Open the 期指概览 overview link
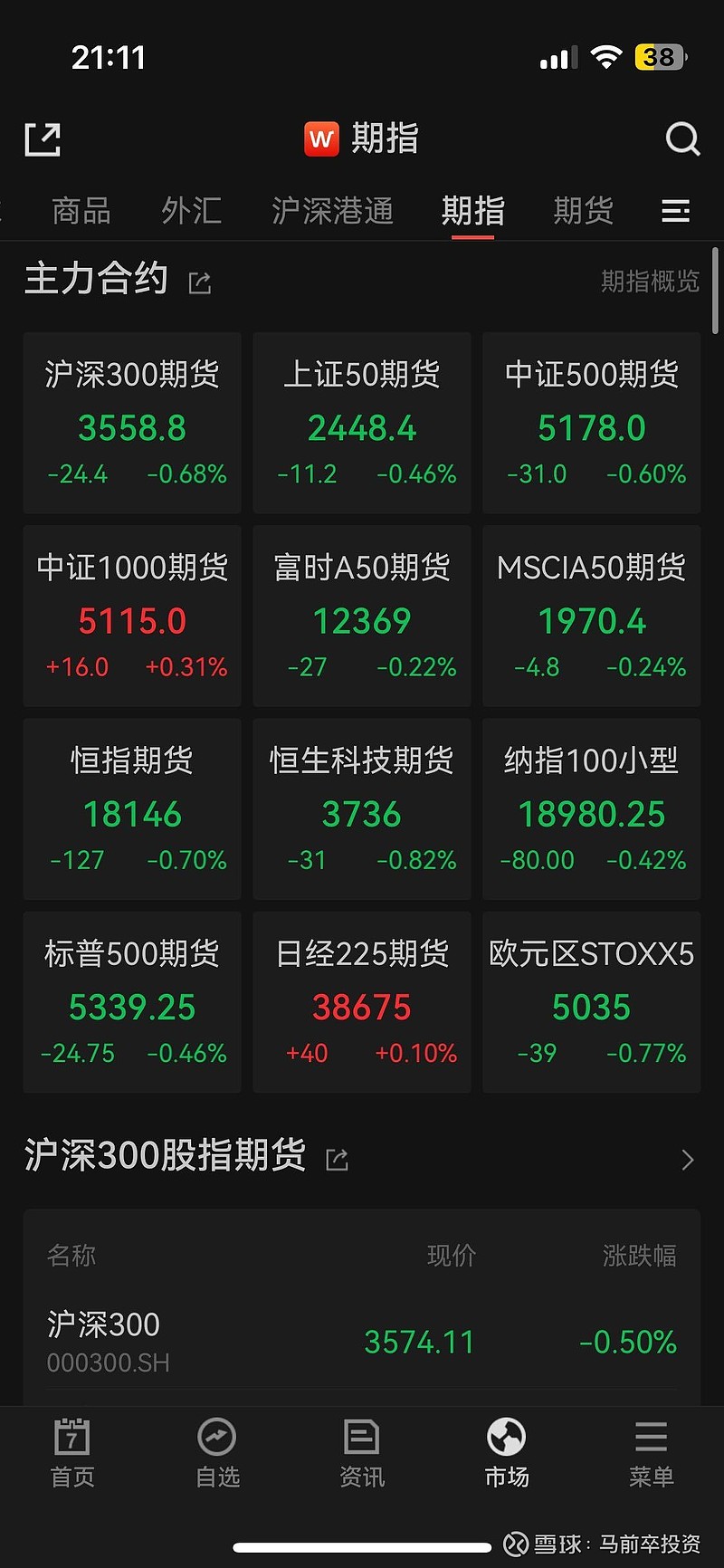This screenshot has width=724, height=1568. 650,282
